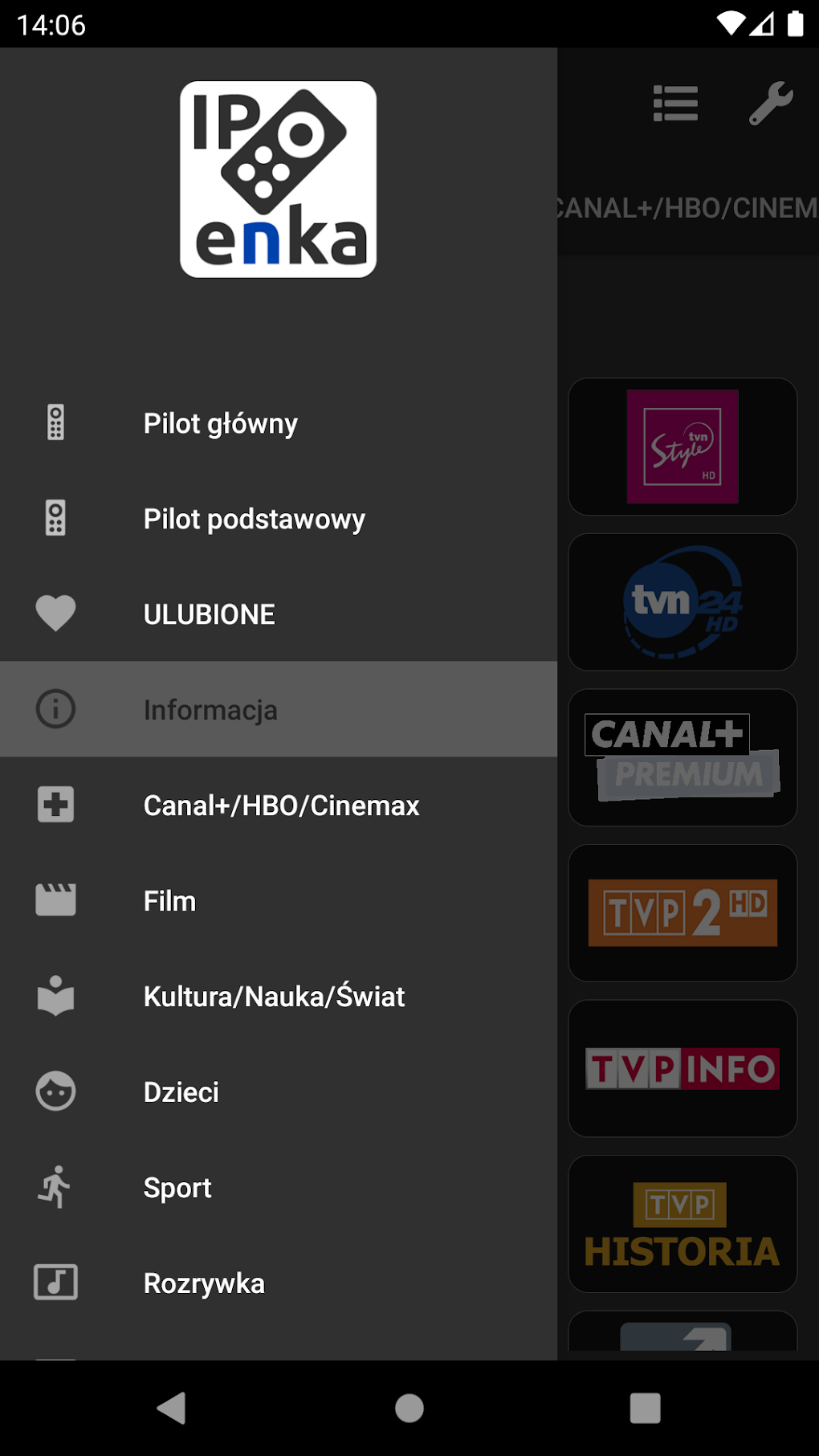The width and height of the screenshot is (819, 1456).
Task: Tap the heart icon next to ULUBIONE
Action: coord(55,614)
